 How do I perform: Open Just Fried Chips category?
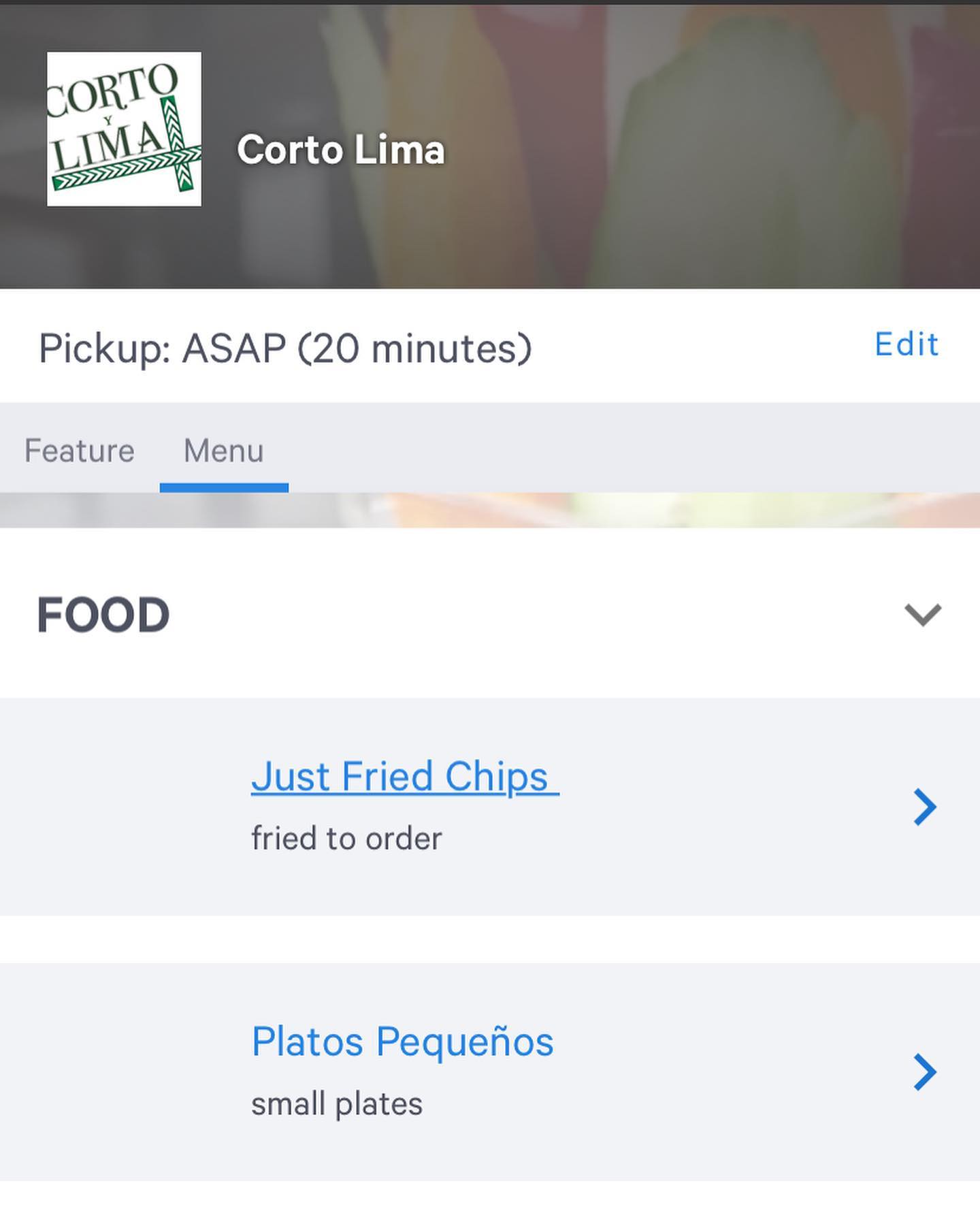(x=405, y=777)
